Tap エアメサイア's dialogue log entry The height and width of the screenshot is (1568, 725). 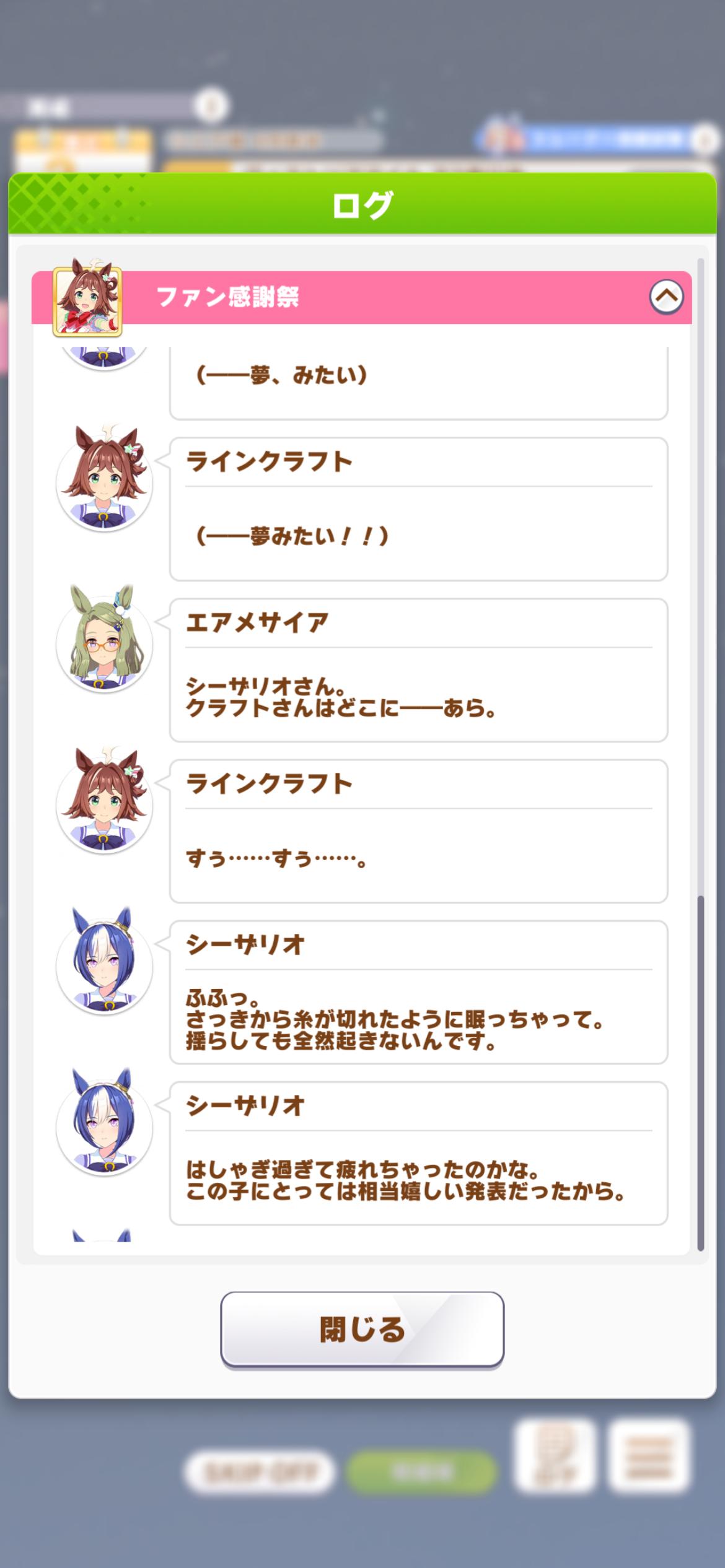(x=418, y=670)
